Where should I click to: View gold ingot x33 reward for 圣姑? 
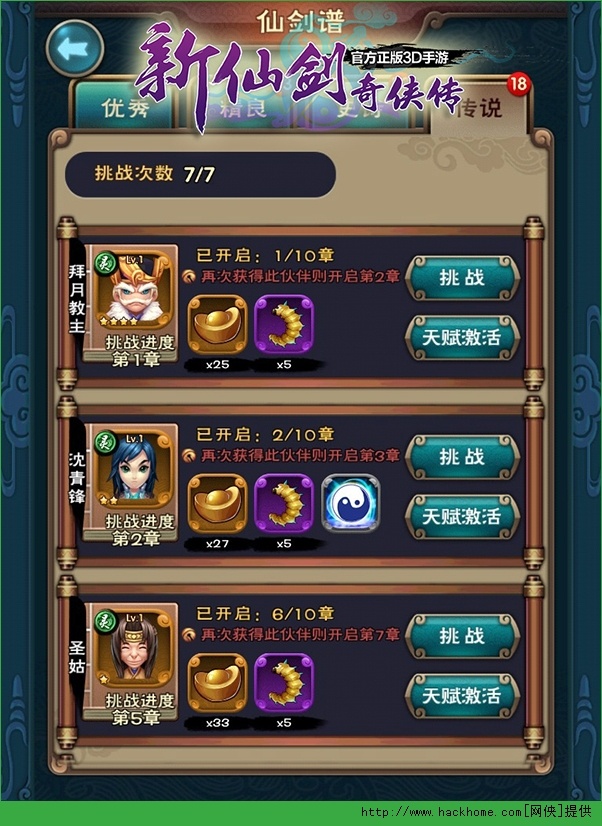(216, 682)
